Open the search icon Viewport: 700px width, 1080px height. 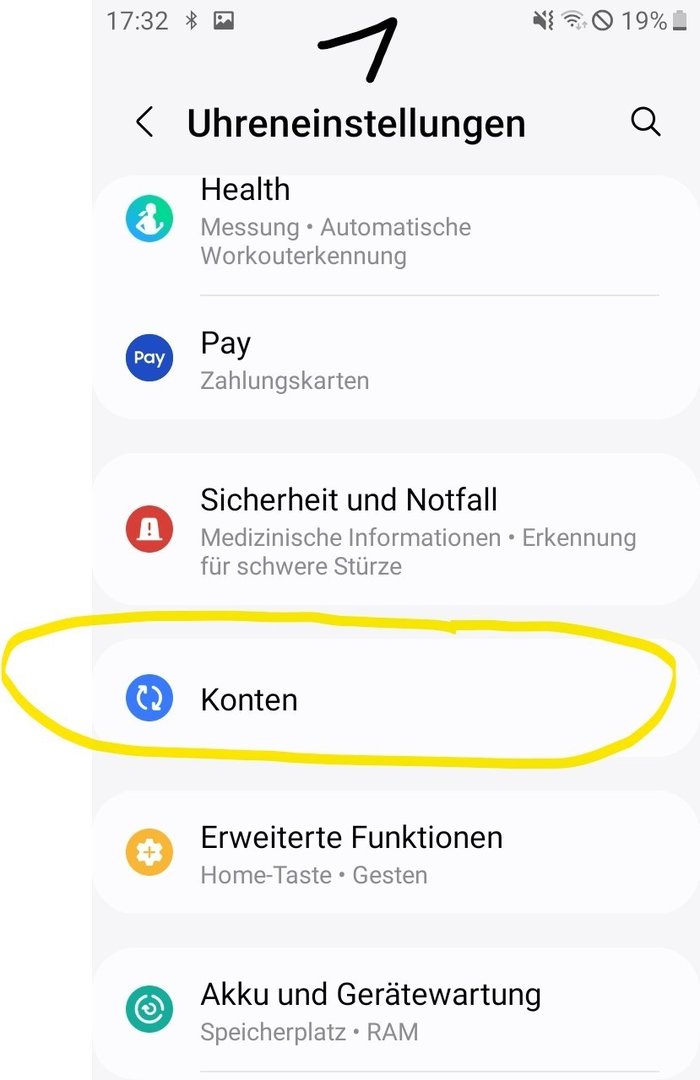click(x=646, y=122)
